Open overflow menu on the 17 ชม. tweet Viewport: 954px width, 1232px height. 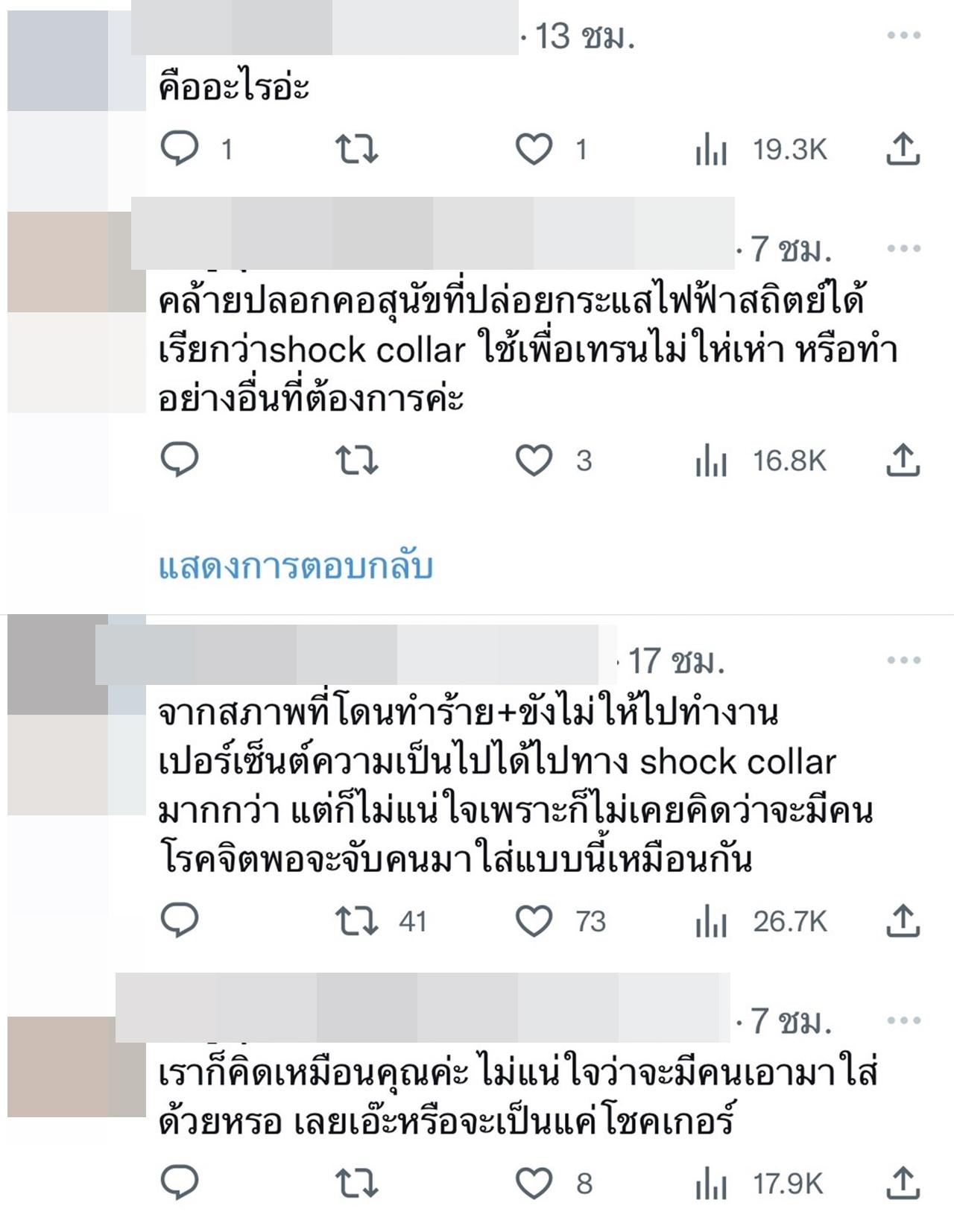[x=903, y=660]
